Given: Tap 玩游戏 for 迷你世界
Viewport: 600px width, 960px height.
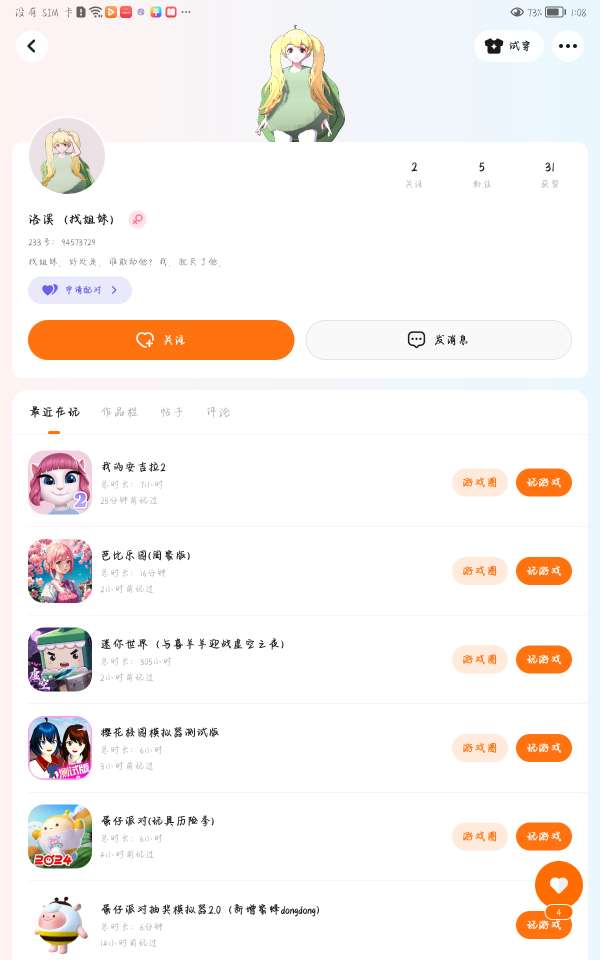Looking at the screenshot, I should [543, 659].
